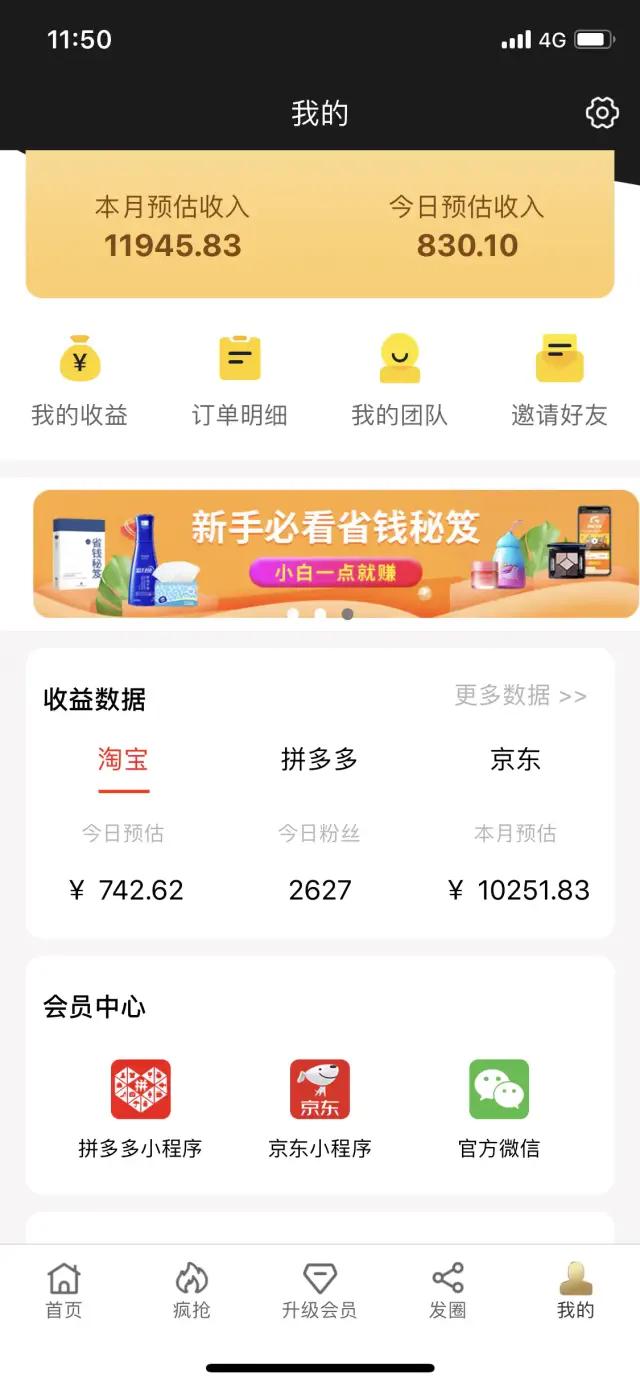Tap 更多数据 to see more data

pyautogui.click(x=520, y=695)
